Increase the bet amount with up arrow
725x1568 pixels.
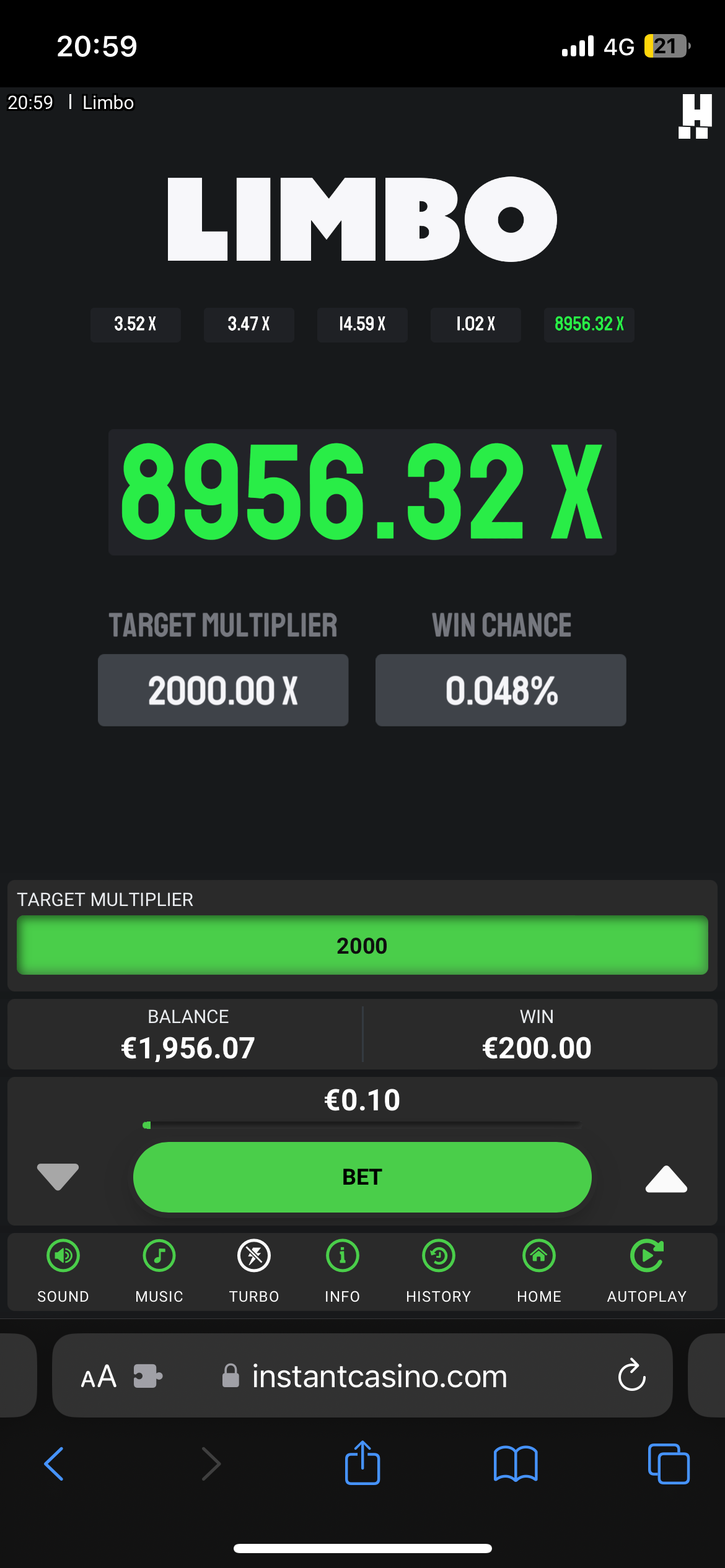(666, 1178)
